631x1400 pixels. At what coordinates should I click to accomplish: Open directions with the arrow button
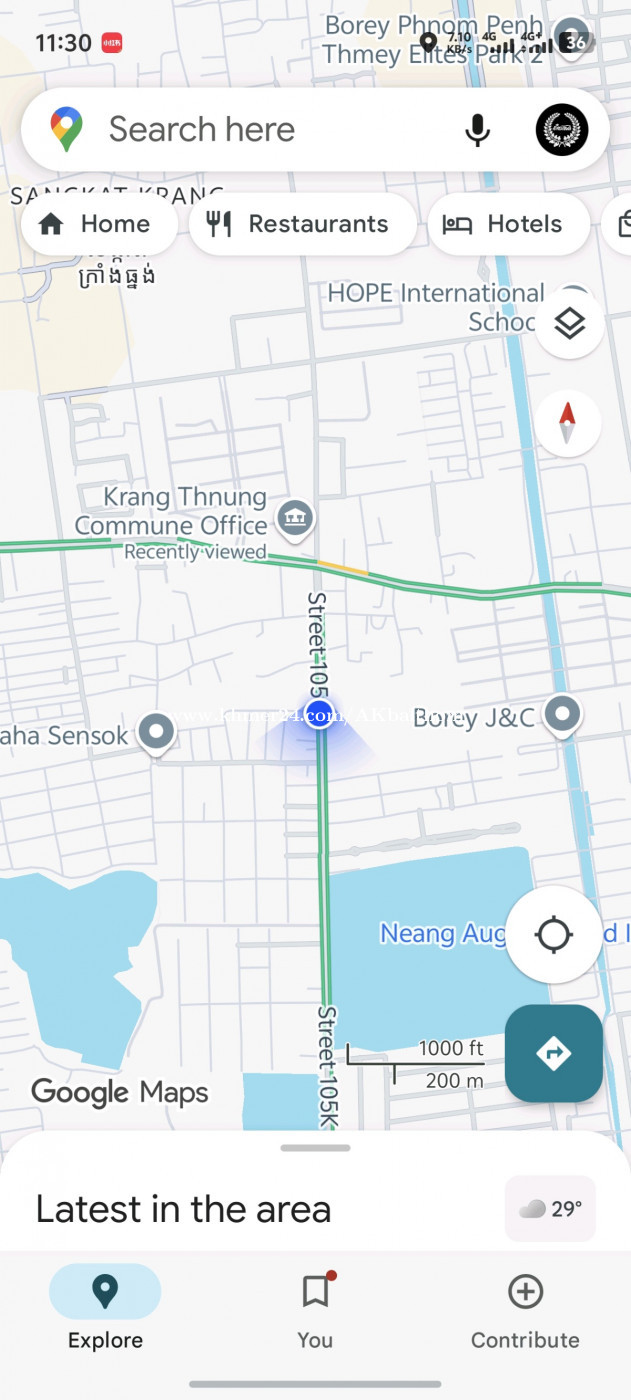553,1053
